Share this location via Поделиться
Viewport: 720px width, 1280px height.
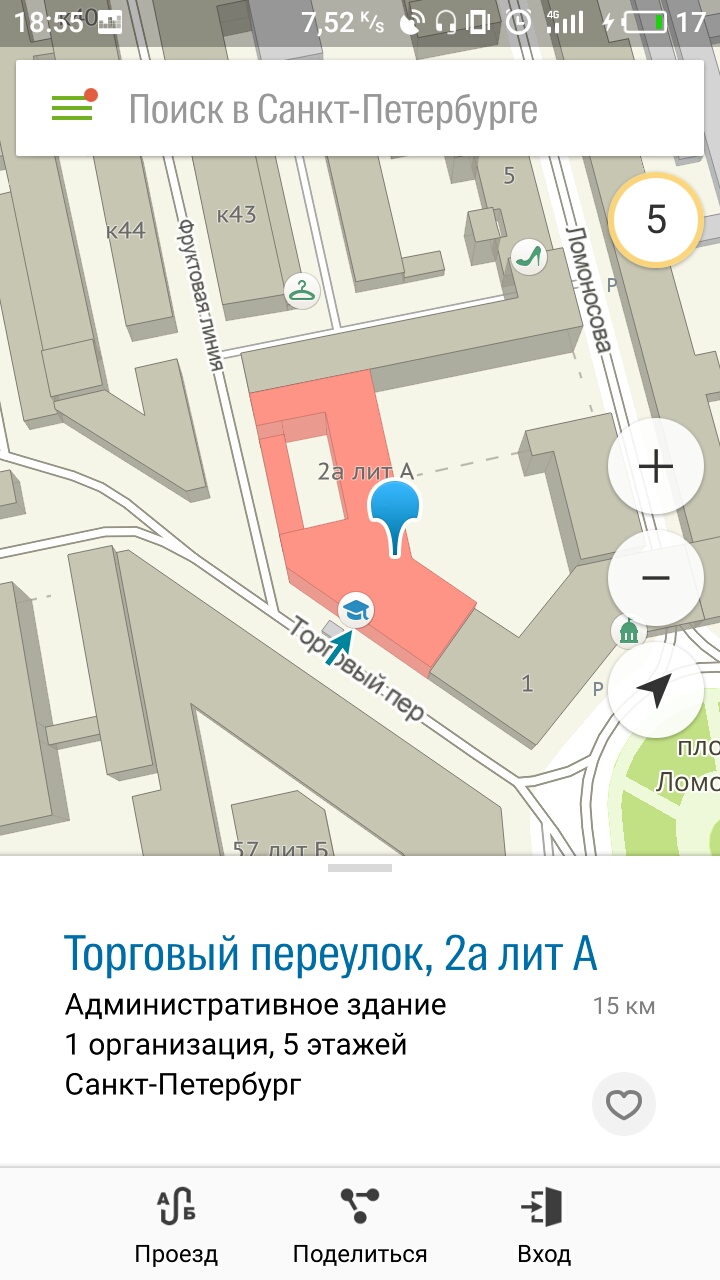[360, 1226]
